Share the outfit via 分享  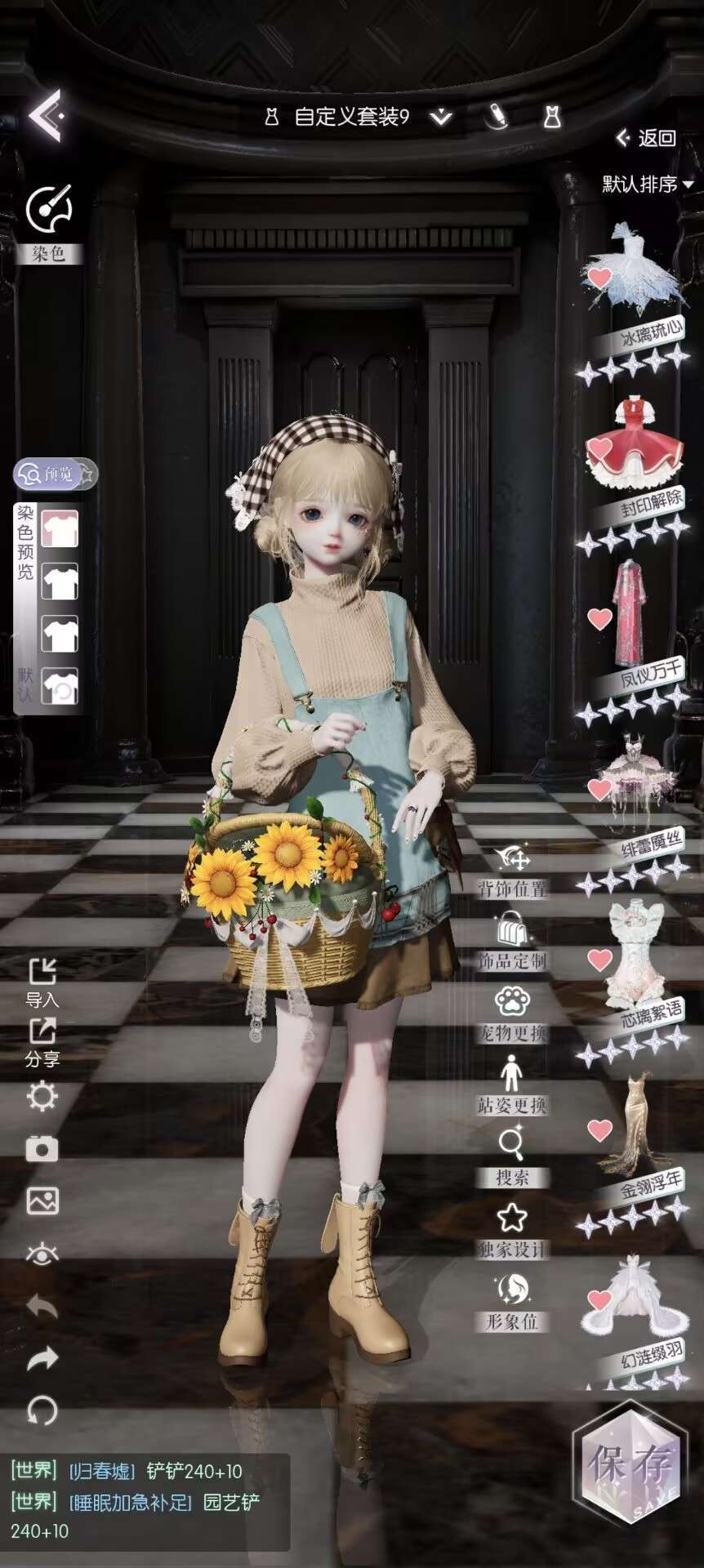[x=42, y=1041]
